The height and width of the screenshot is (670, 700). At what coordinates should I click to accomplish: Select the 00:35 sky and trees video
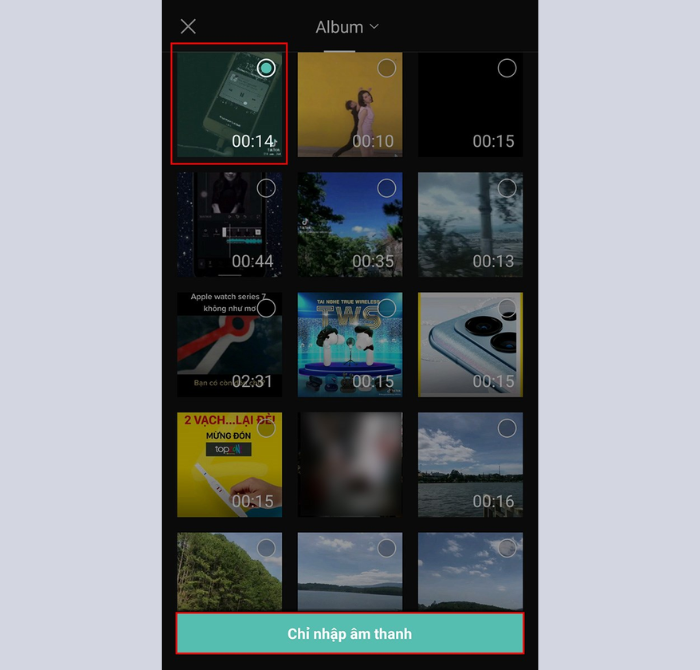pos(386,188)
